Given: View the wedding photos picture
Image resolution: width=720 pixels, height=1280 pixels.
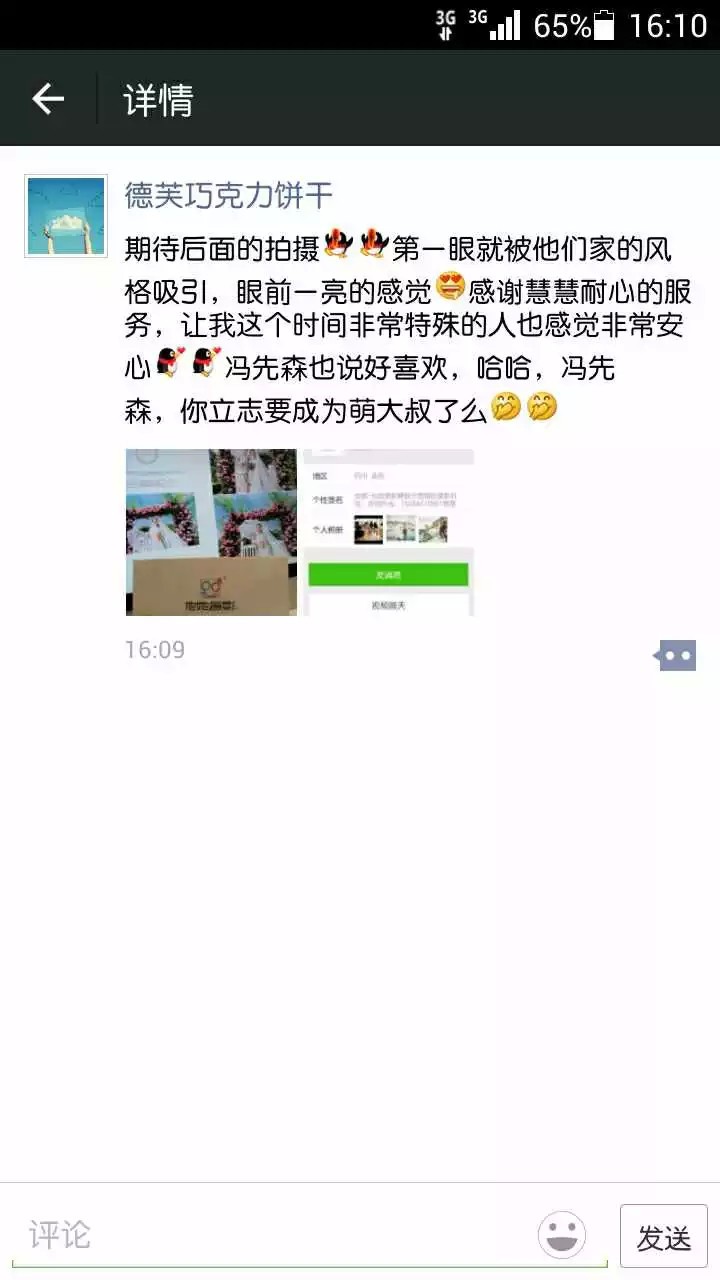Looking at the screenshot, I should pyautogui.click(x=211, y=532).
